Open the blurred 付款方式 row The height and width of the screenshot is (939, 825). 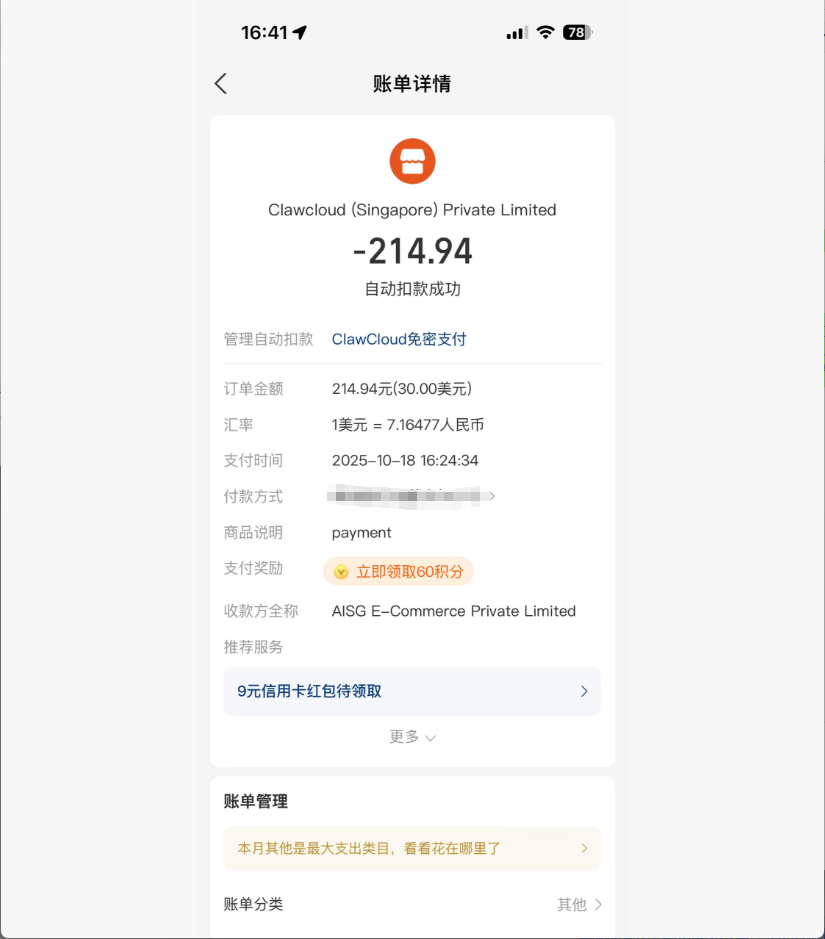(x=412, y=496)
